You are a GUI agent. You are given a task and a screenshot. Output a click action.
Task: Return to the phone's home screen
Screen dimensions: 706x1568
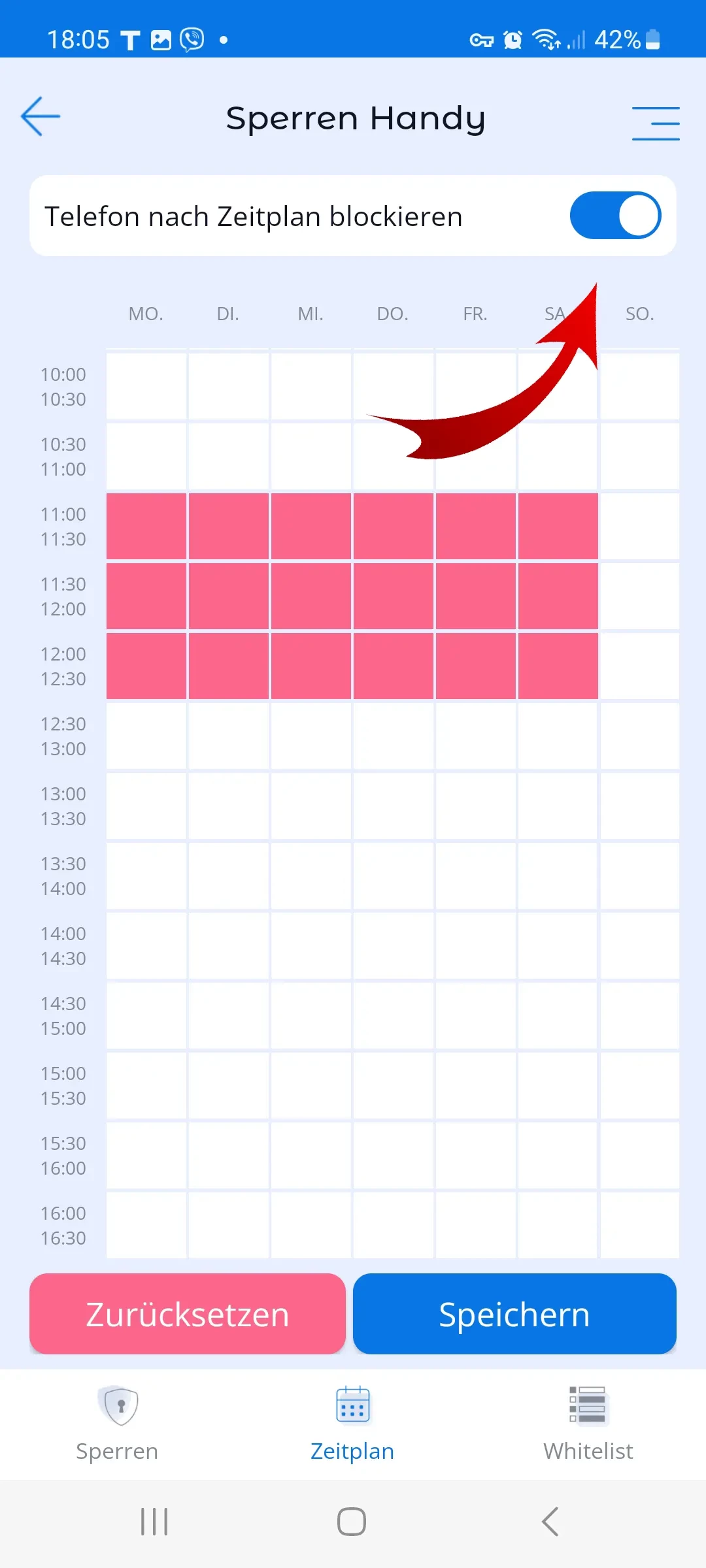click(x=352, y=1522)
